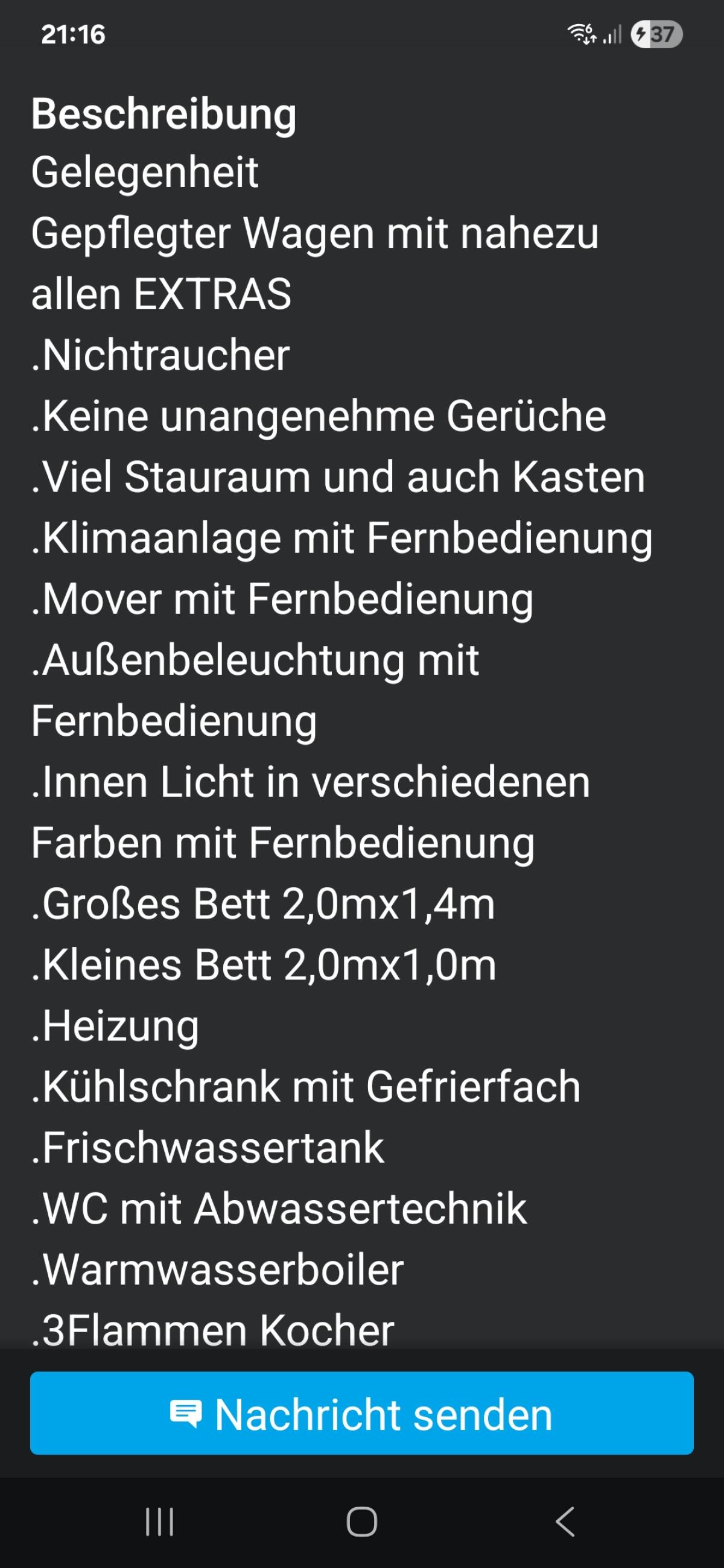Go to the home screen
Screen dimensions: 724x1568
coord(361,1522)
